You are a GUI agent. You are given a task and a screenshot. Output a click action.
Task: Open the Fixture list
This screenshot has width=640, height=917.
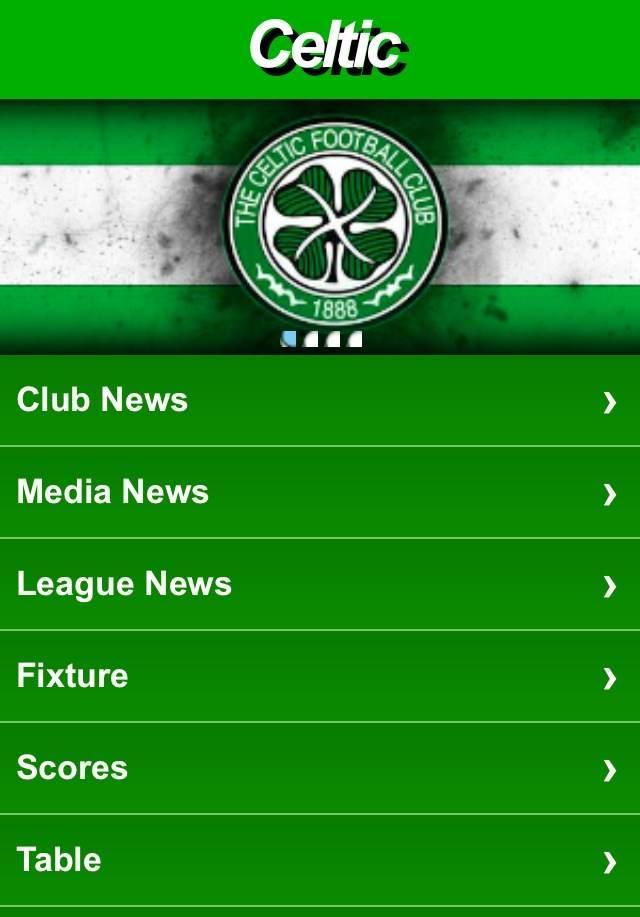320,676
